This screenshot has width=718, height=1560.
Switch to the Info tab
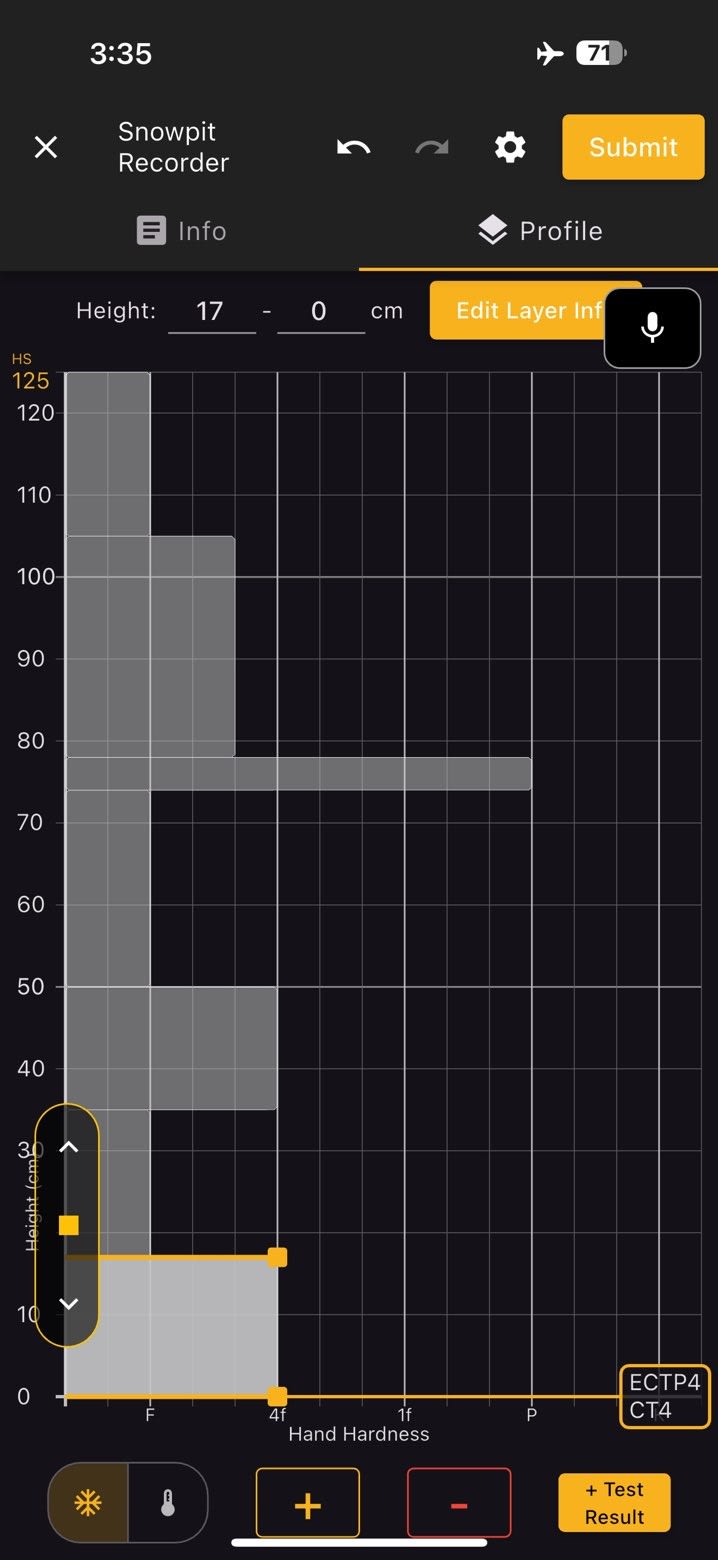point(181,231)
